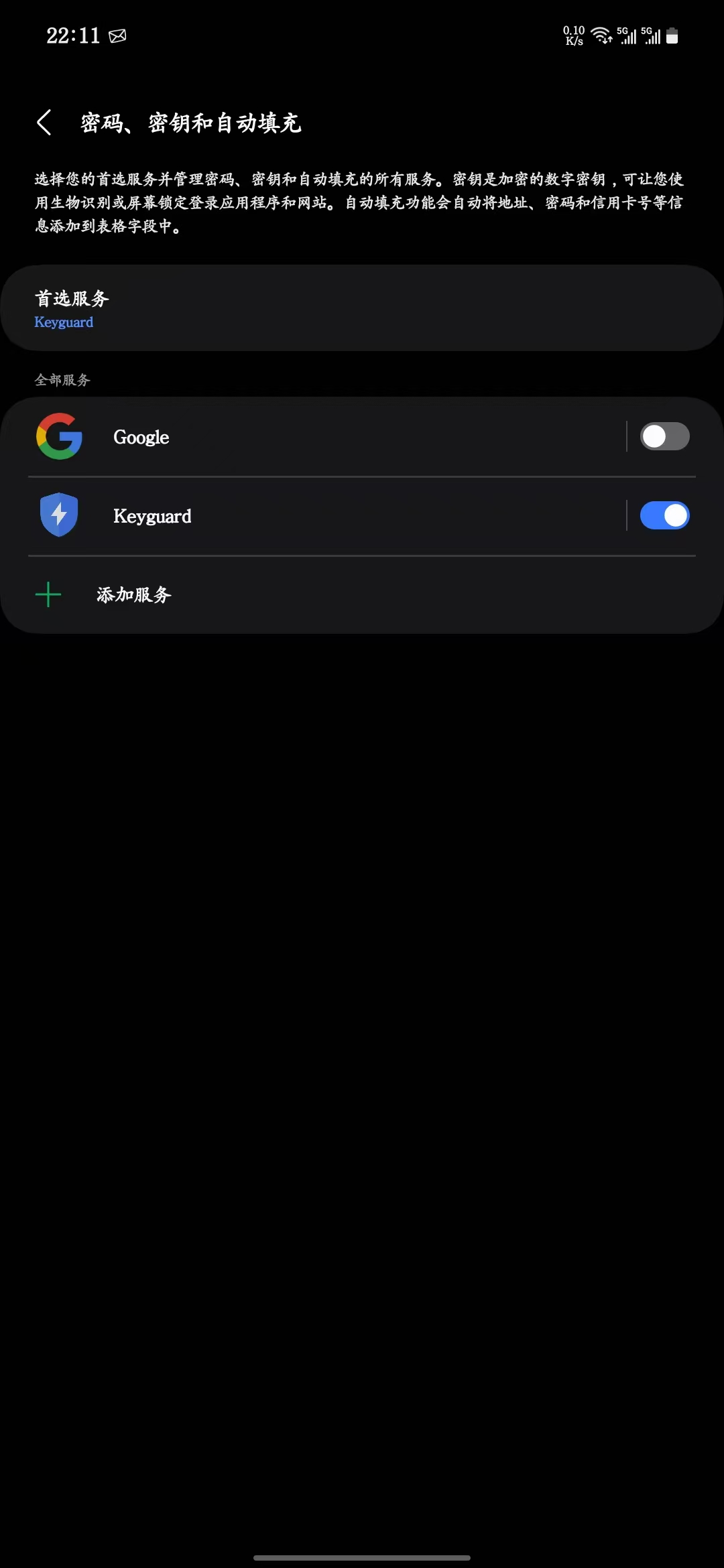Viewport: 724px width, 1568px height.
Task: Tap the back arrow icon
Action: (45, 122)
